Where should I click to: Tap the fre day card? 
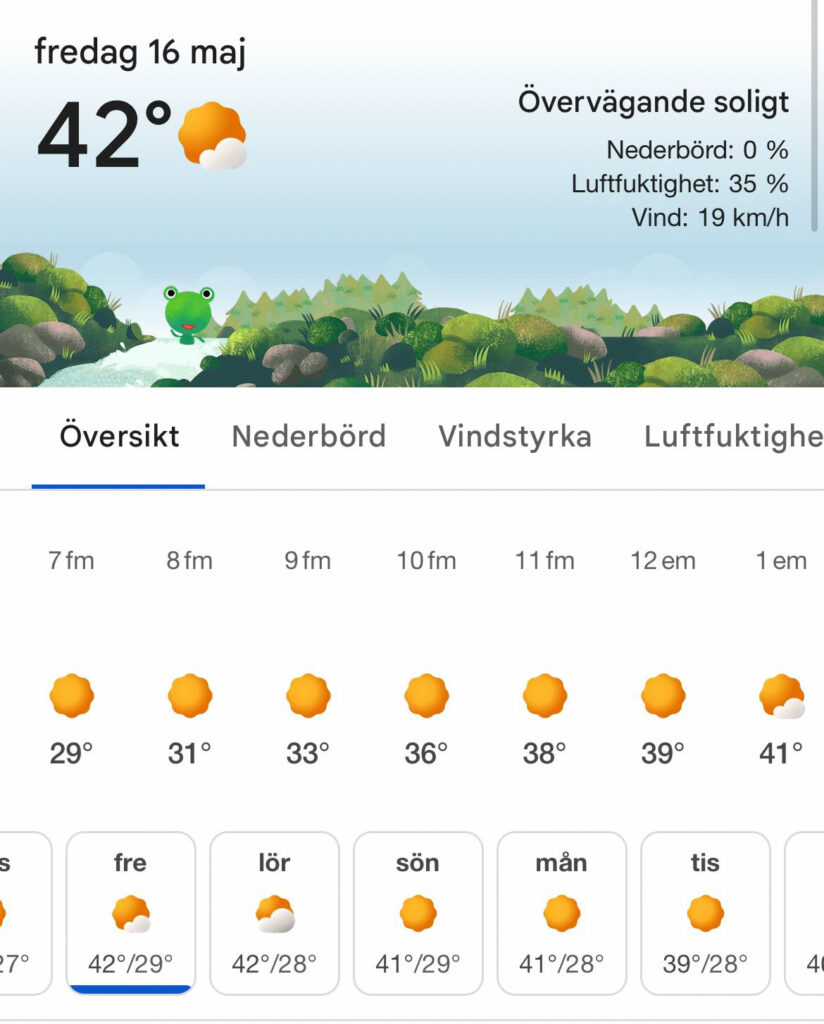click(131, 913)
